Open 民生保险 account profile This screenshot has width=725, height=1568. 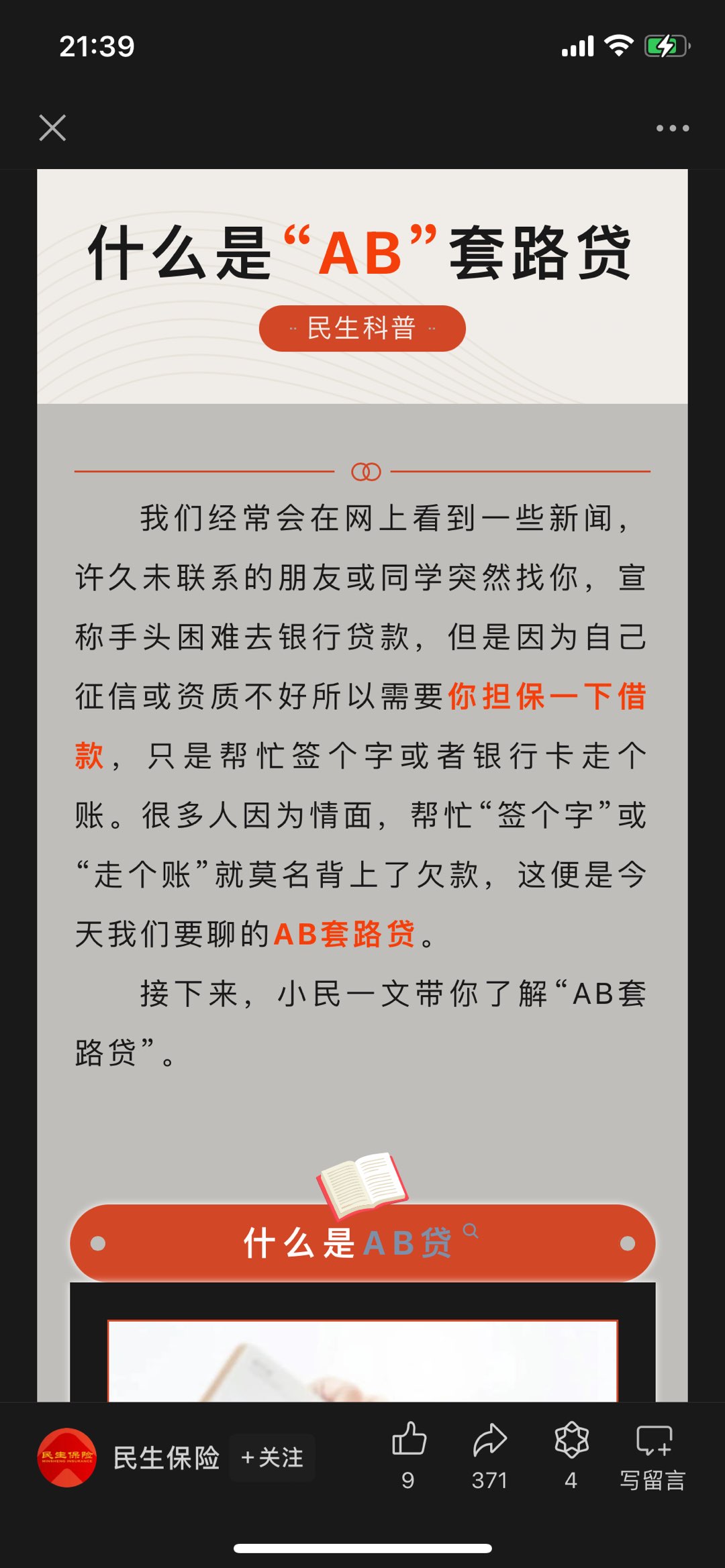[x=166, y=1457]
